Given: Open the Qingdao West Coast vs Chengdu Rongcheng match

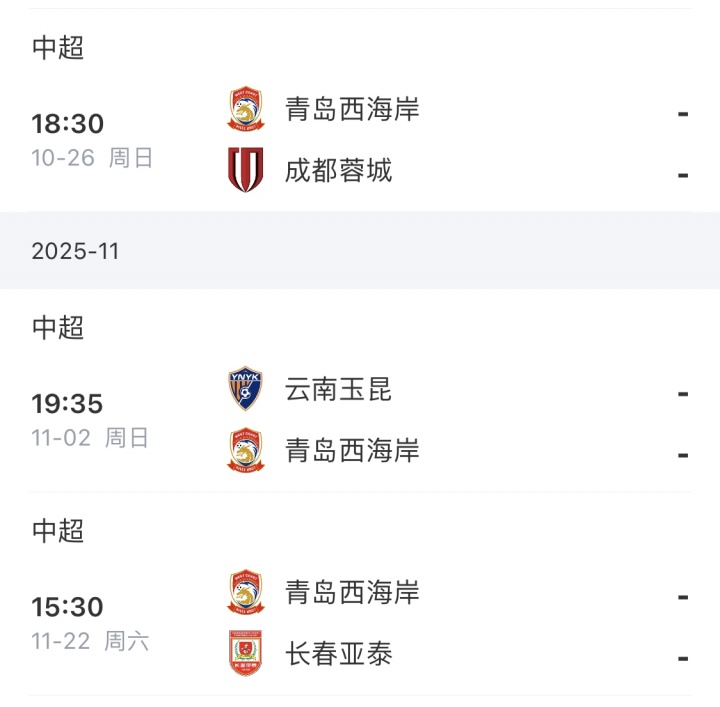Looking at the screenshot, I should pyautogui.click(x=360, y=140).
